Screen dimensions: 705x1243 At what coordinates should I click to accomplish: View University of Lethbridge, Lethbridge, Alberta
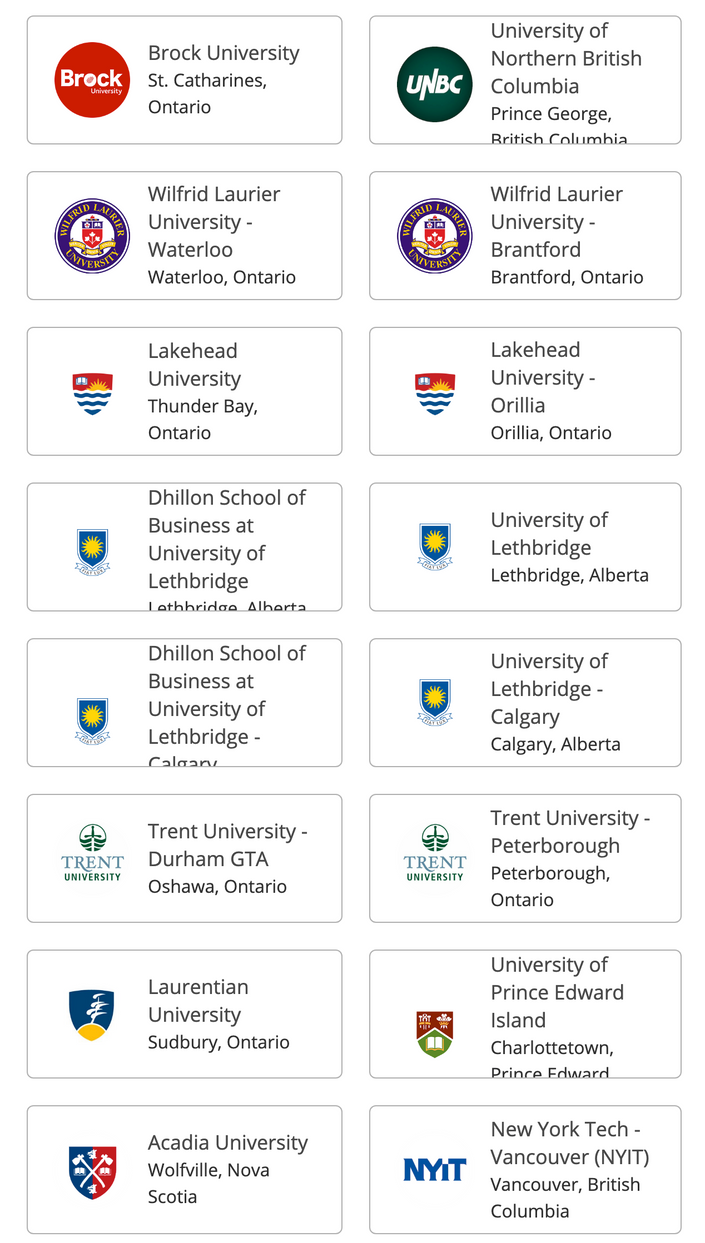click(525, 547)
